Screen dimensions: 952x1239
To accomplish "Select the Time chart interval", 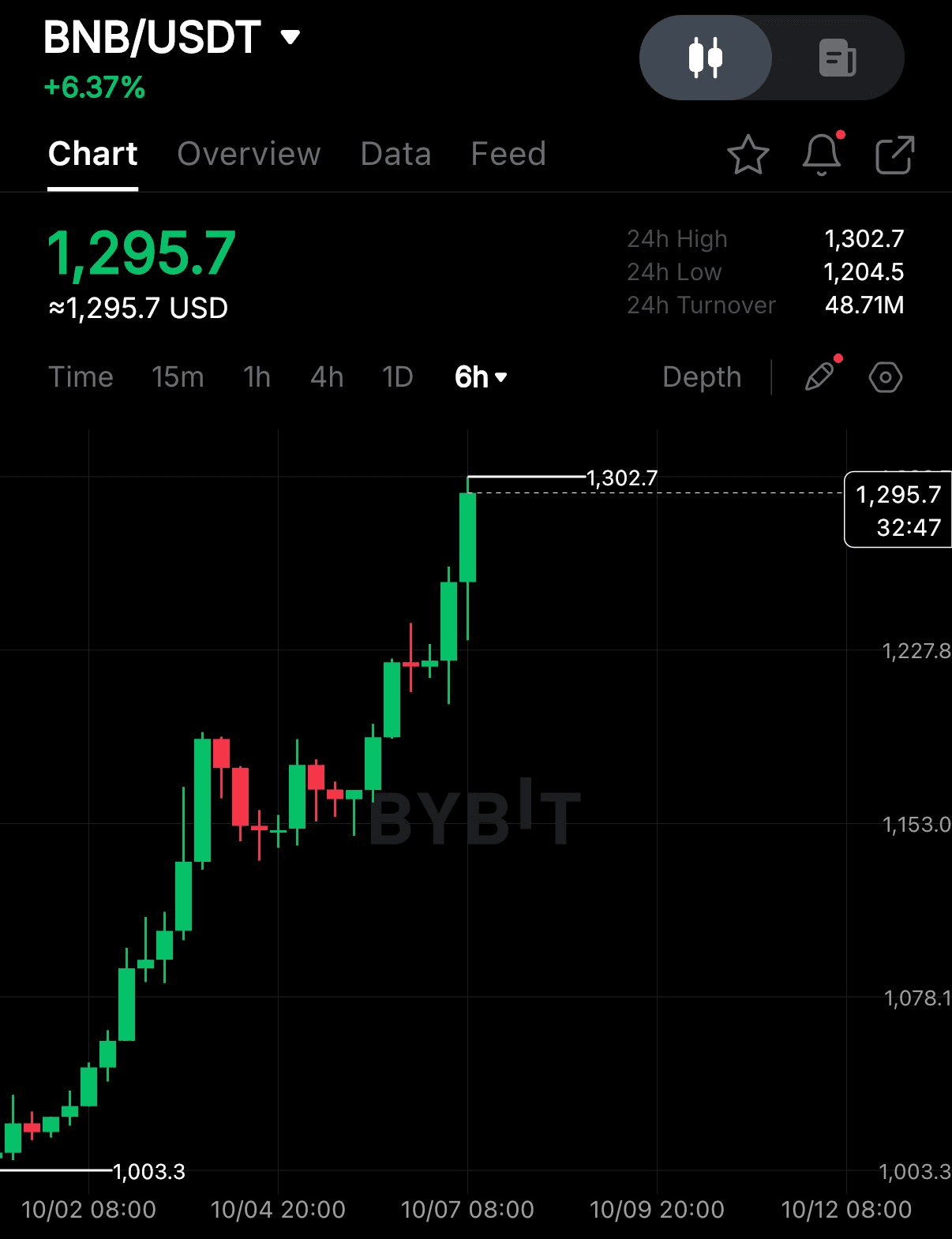I will [81, 377].
